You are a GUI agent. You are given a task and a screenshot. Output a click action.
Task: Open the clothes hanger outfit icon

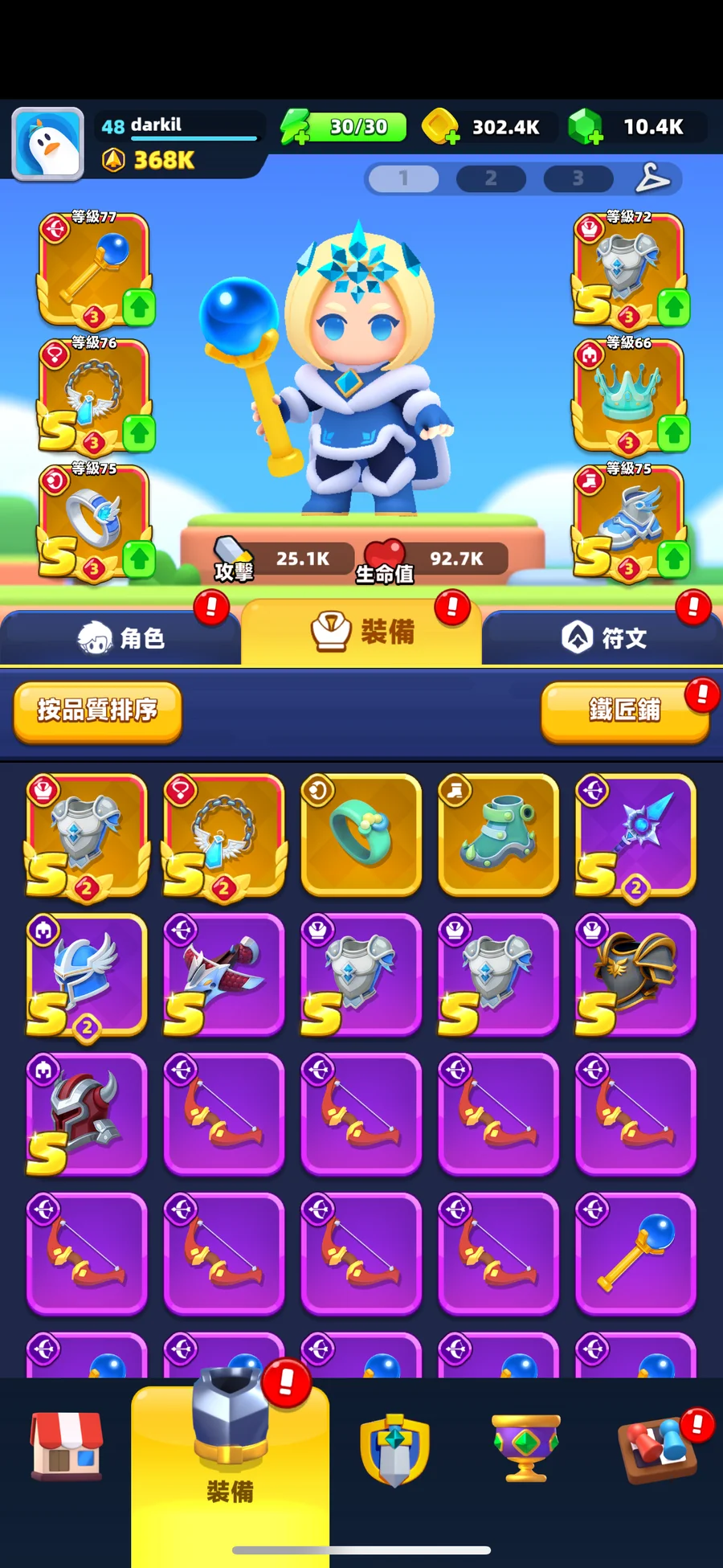click(x=652, y=178)
